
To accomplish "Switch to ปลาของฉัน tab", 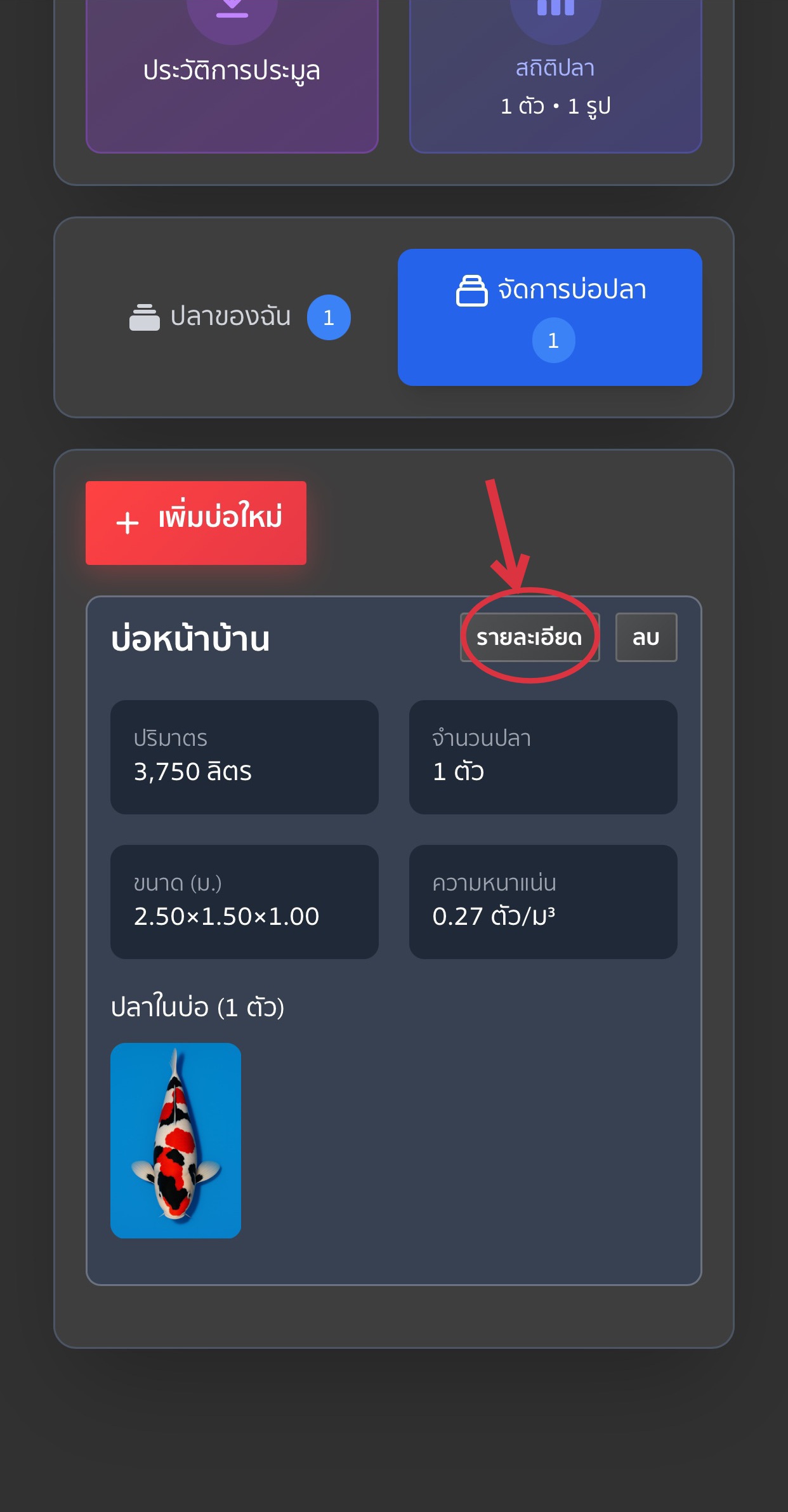I will [239, 317].
